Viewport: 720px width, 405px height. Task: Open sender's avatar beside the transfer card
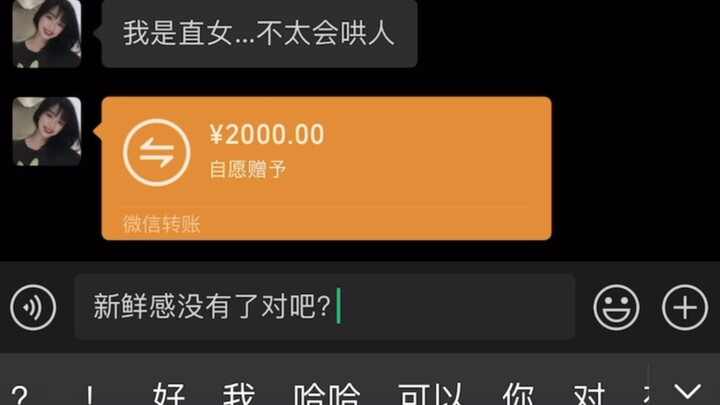click(x=46, y=131)
